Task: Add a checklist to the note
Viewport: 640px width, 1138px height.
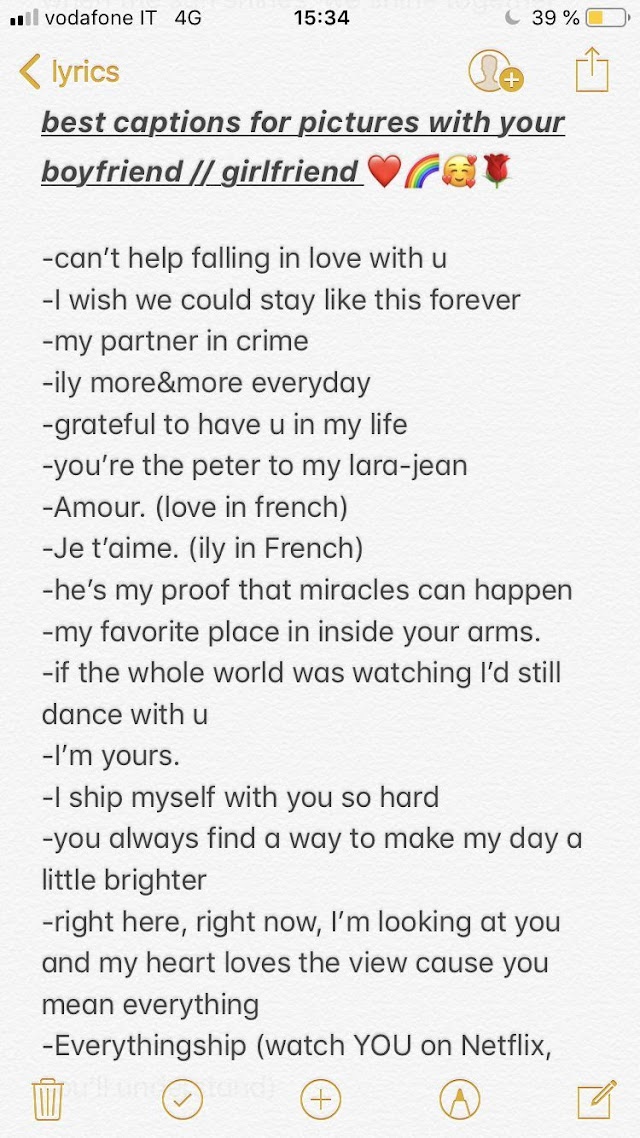Action: (x=182, y=1100)
